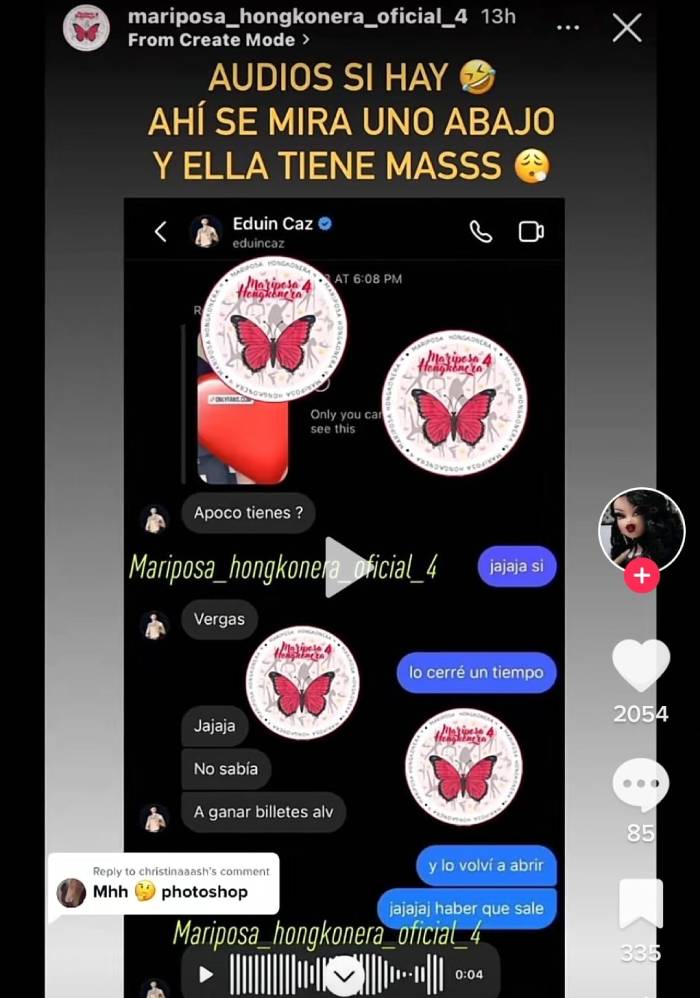
Task: Open mariposa_hongkonera_oficial_4 profile from username
Action: click(298, 16)
